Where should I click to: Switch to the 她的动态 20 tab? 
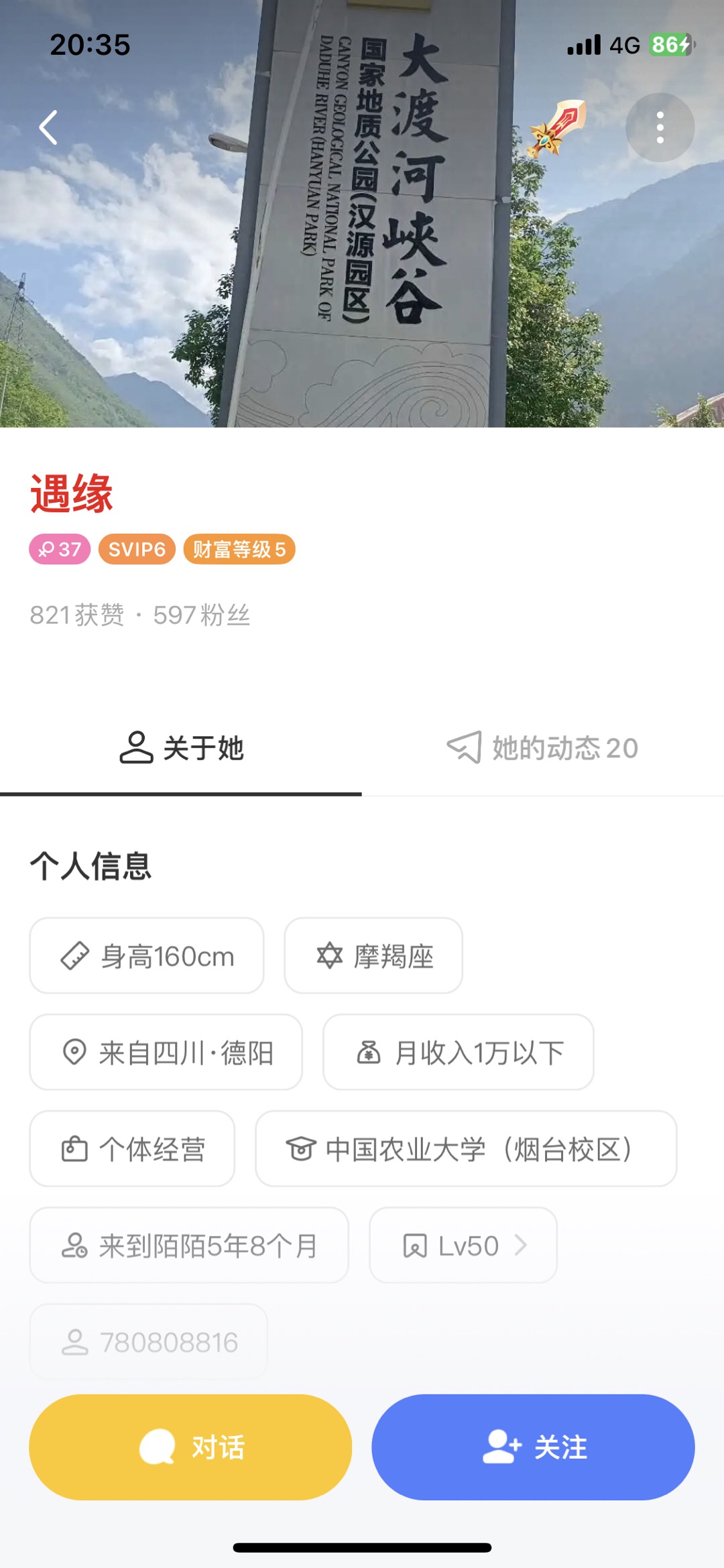tap(543, 748)
